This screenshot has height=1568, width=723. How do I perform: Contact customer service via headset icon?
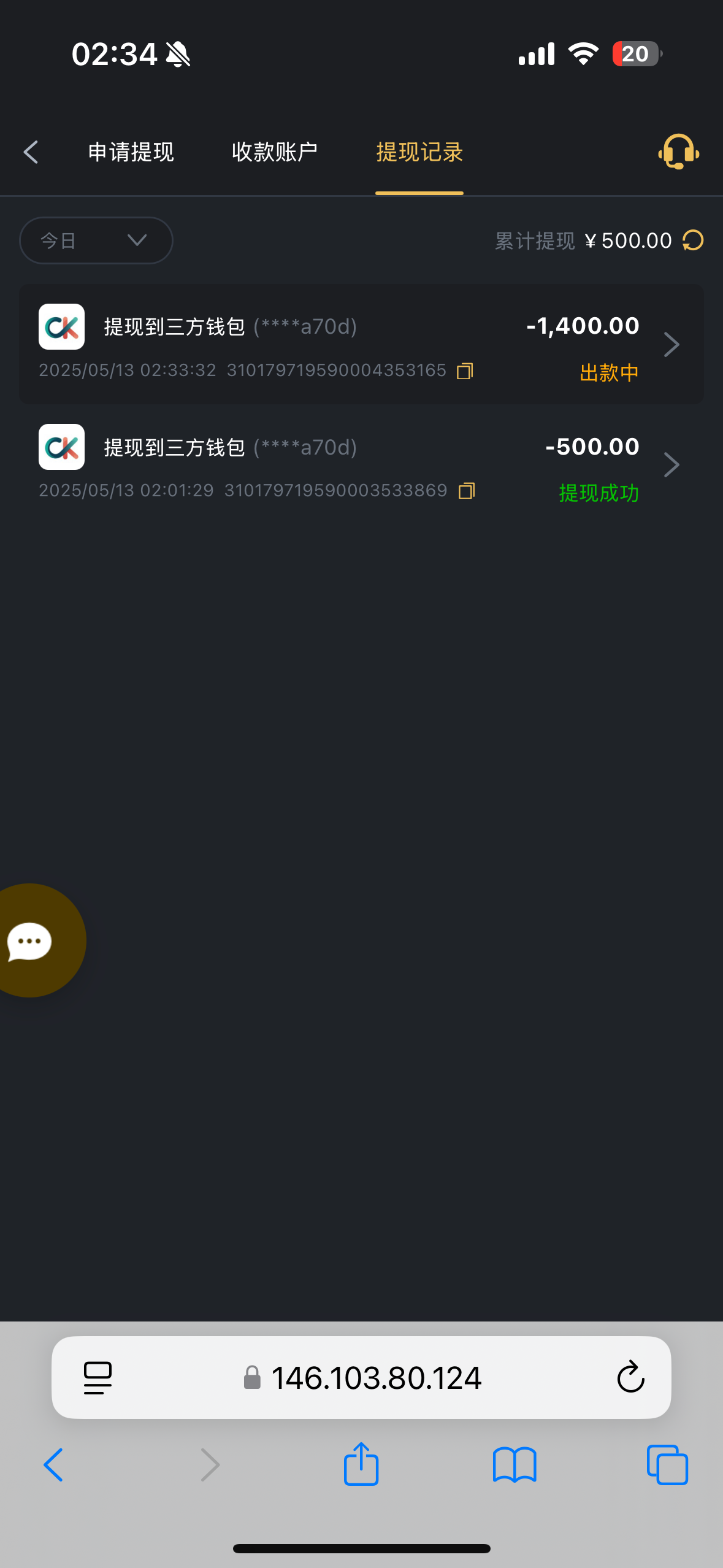(x=678, y=152)
